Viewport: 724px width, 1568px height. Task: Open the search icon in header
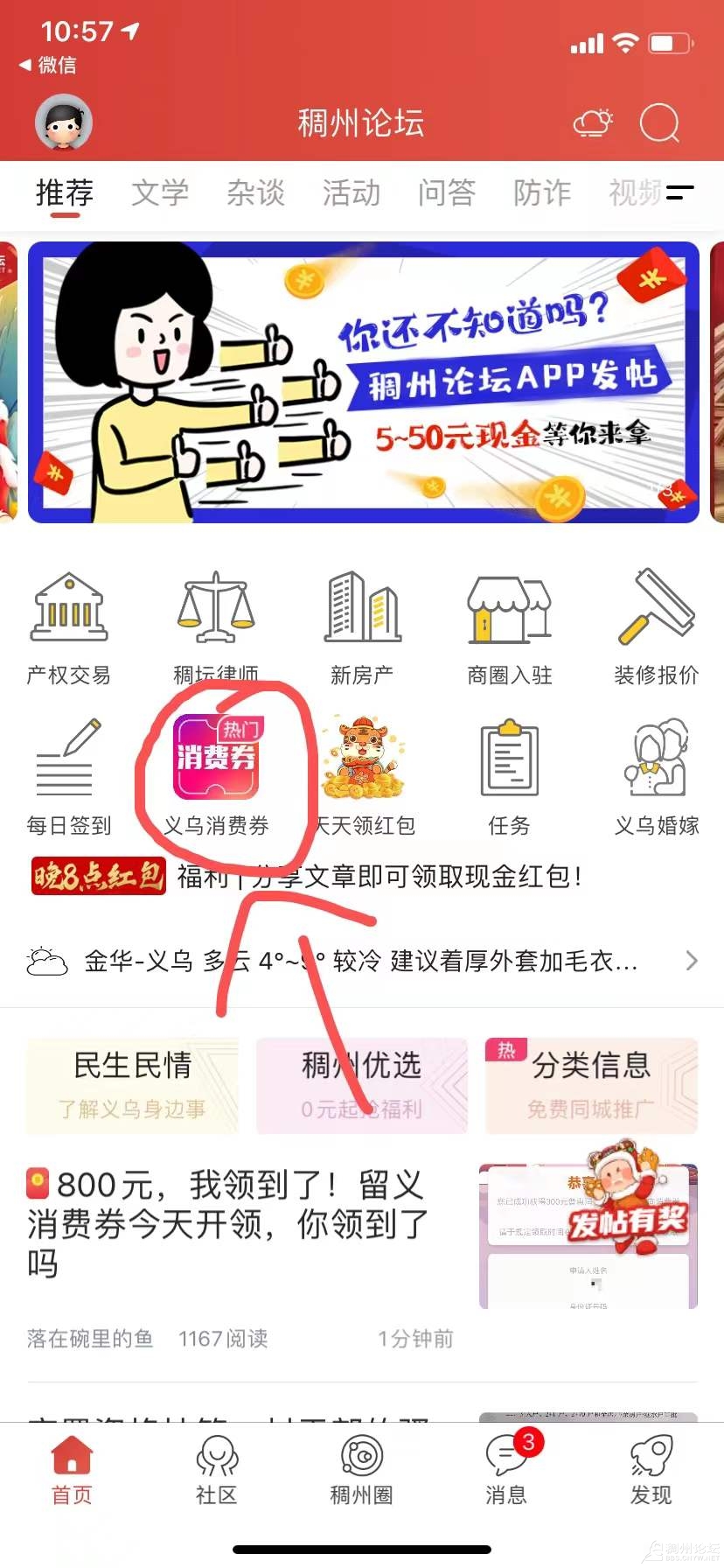[x=658, y=122]
